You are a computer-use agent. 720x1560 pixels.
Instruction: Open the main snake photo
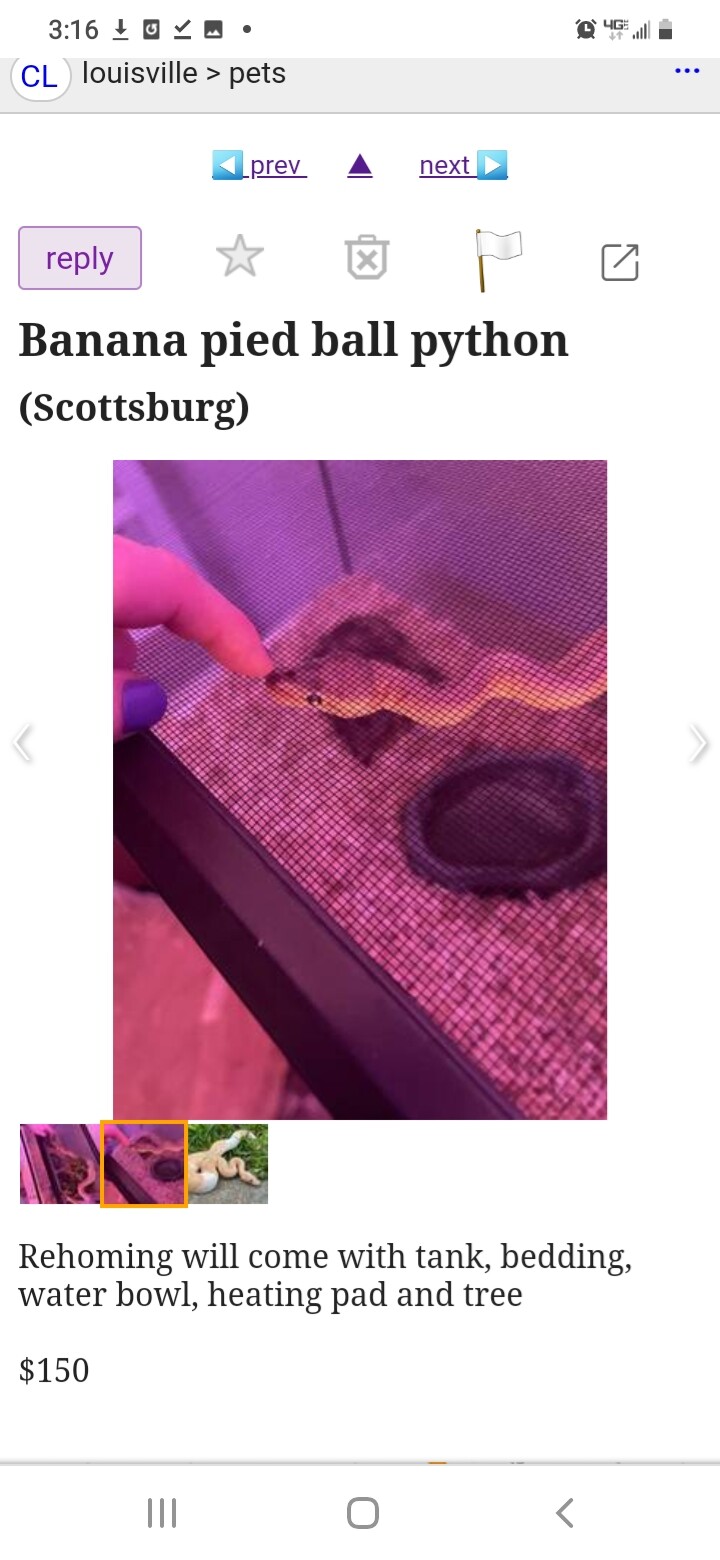360,789
